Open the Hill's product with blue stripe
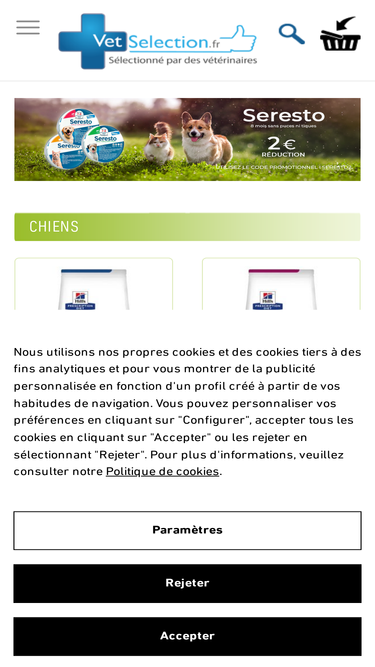This screenshot has height=667, width=375. pyautogui.click(x=94, y=284)
